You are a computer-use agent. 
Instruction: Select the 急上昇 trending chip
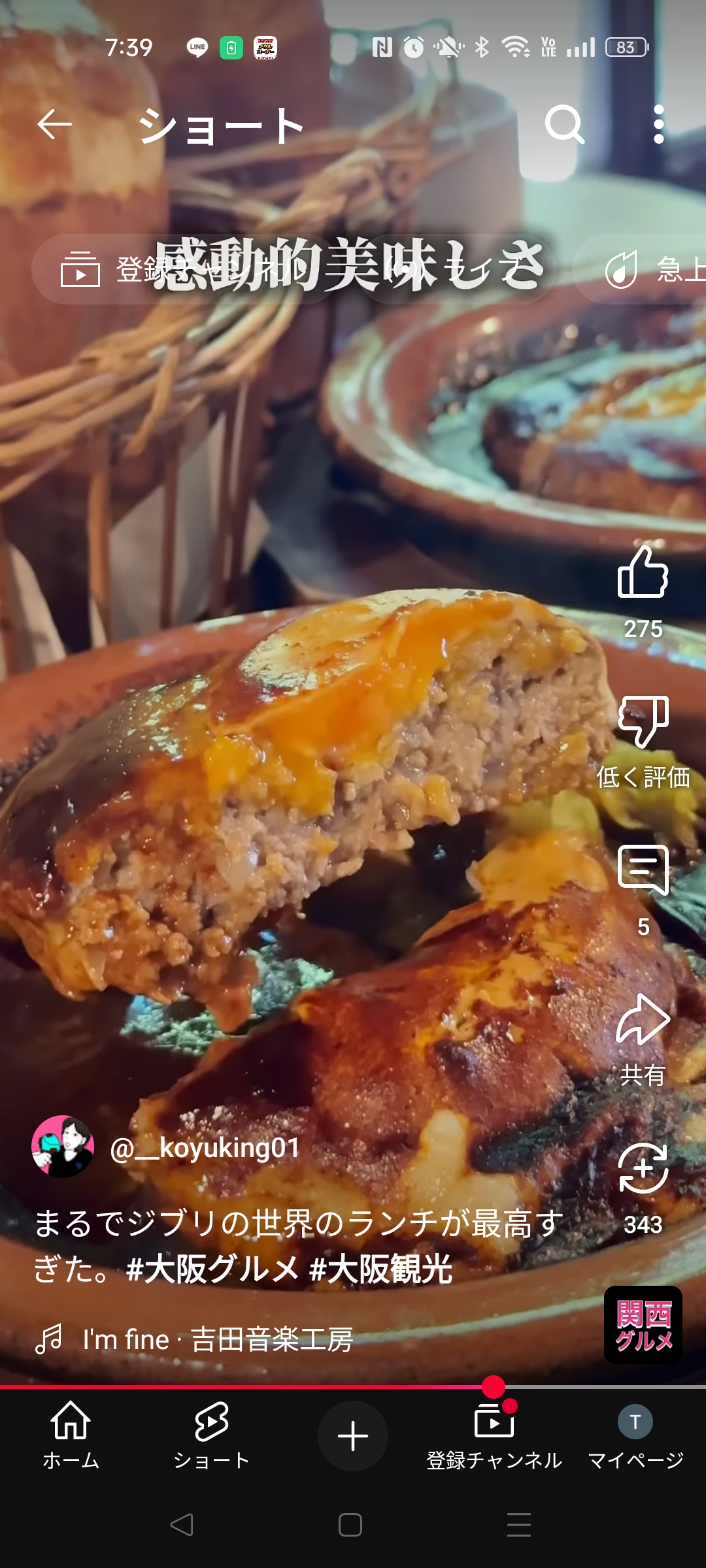(647, 269)
